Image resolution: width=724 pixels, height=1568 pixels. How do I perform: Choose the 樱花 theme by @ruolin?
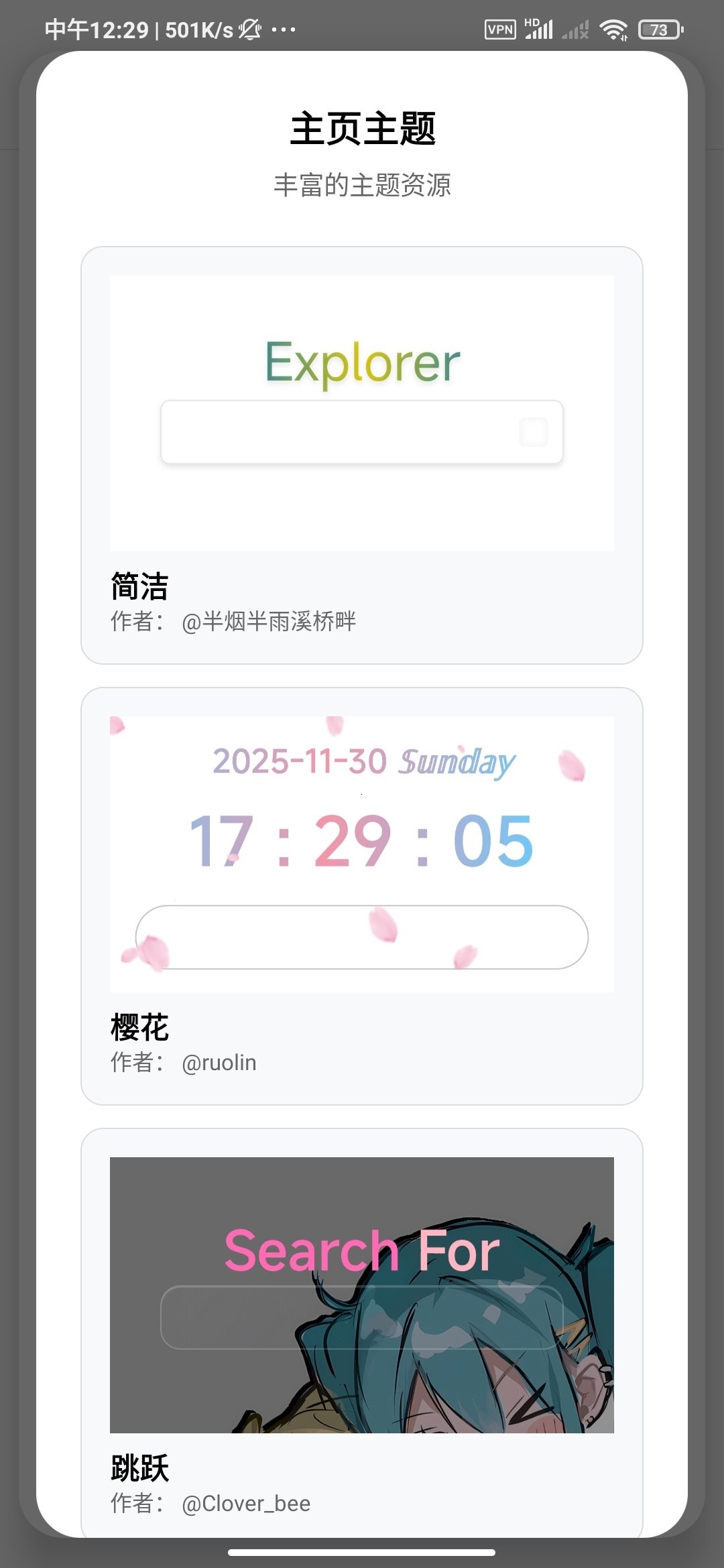(x=362, y=895)
